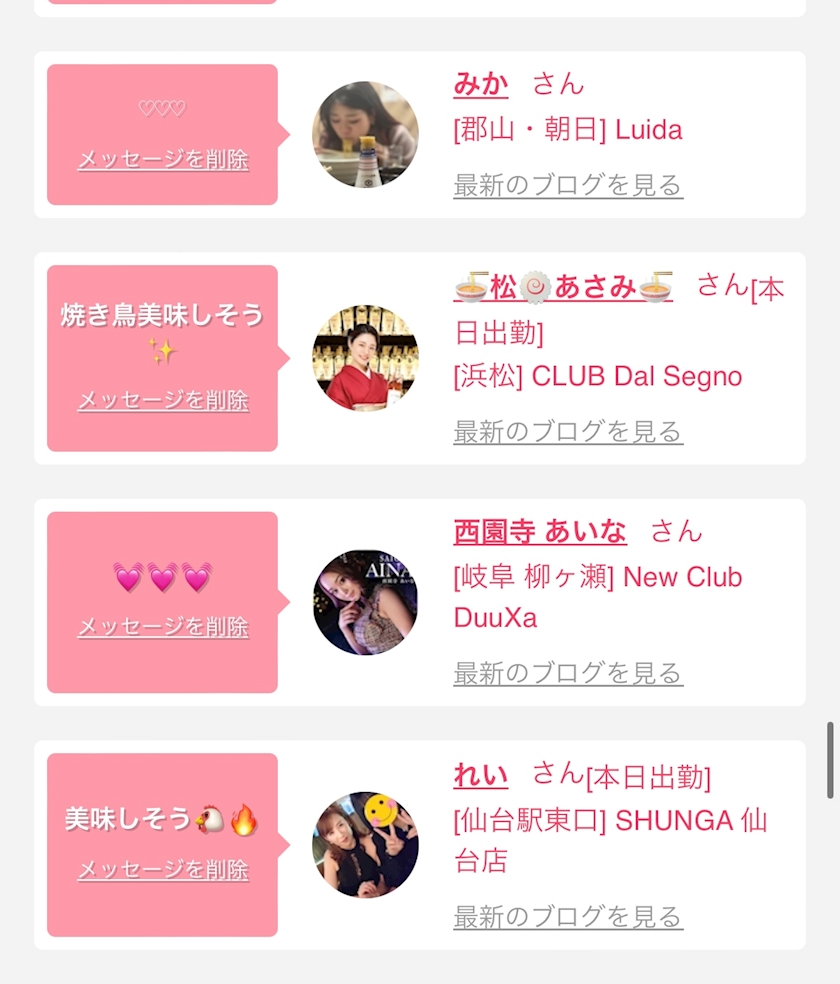Open 松あさみ's profile name link
840x984 pixels.
[x=563, y=288]
